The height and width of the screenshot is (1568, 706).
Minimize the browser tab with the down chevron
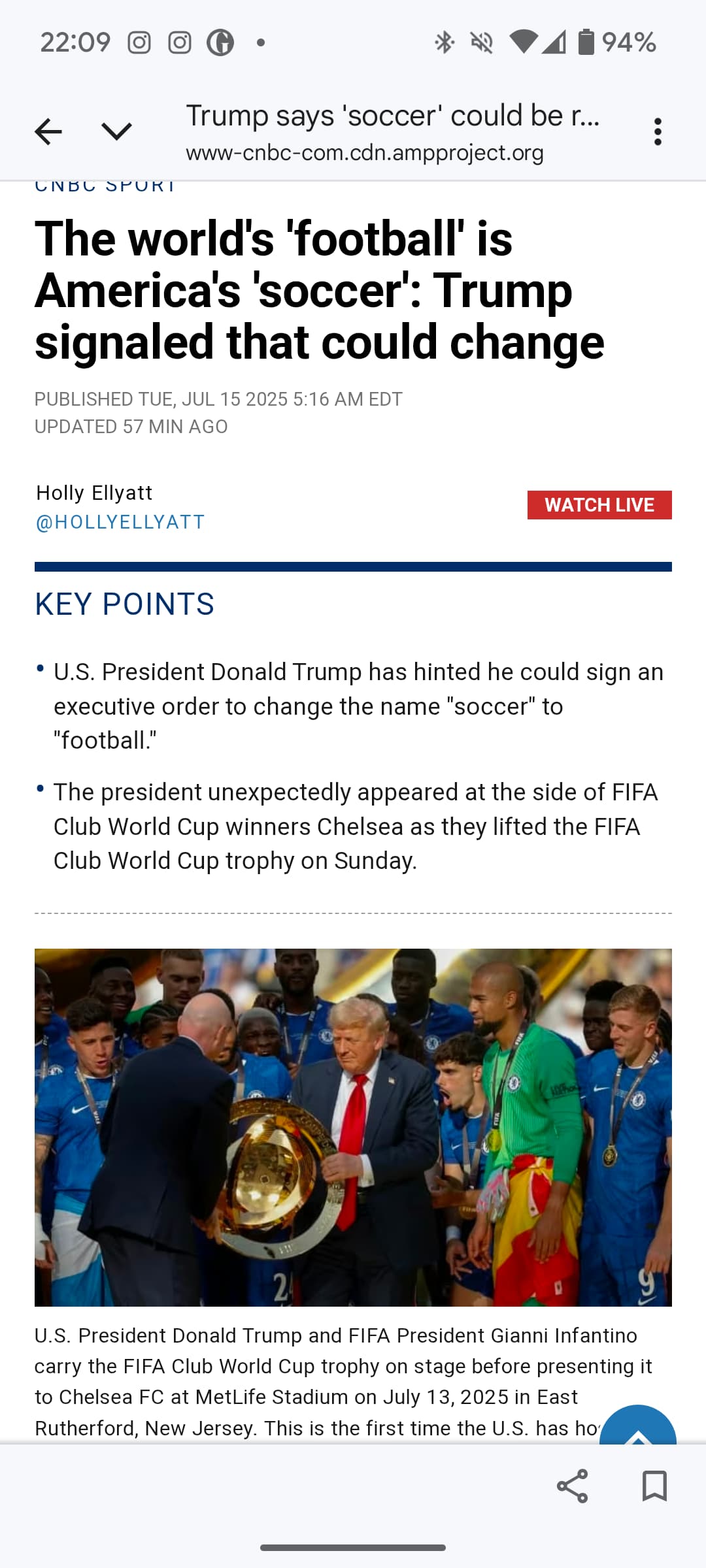pos(117,131)
